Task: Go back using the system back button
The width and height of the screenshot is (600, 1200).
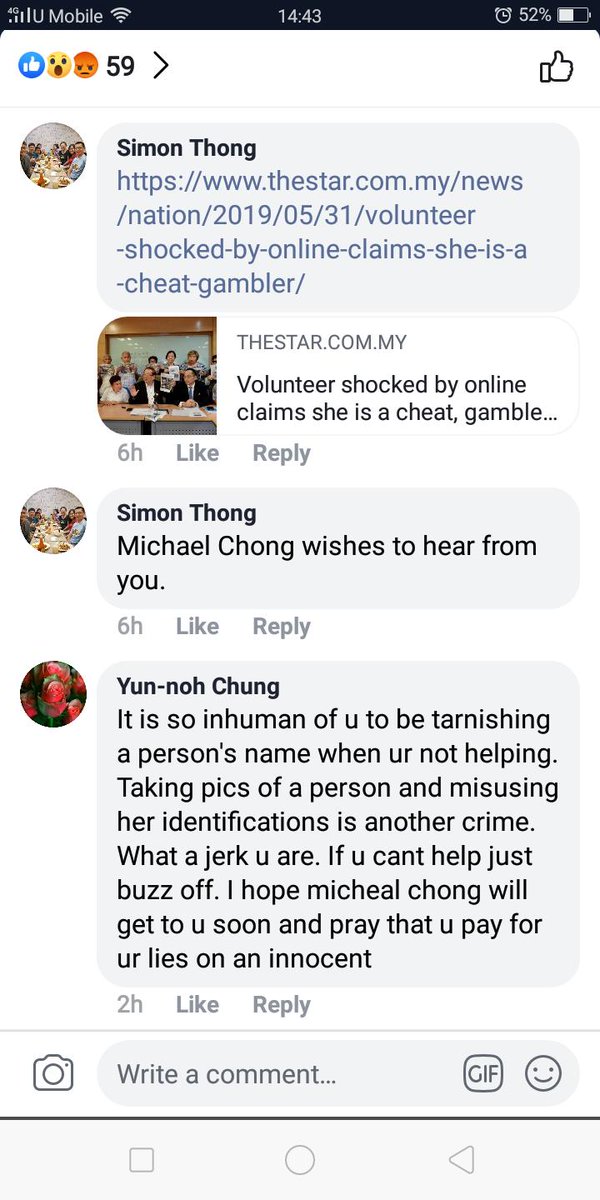Action: (460, 1160)
